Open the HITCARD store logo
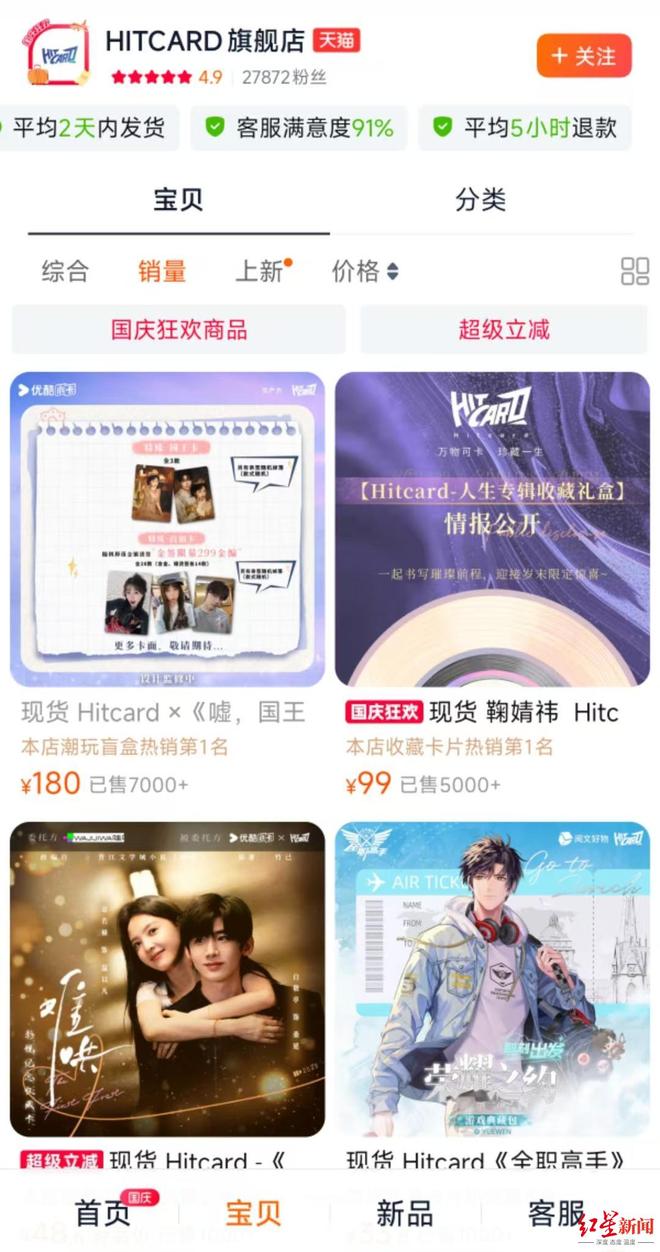This screenshot has width=660, height=1252. click(x=57, y=55)
